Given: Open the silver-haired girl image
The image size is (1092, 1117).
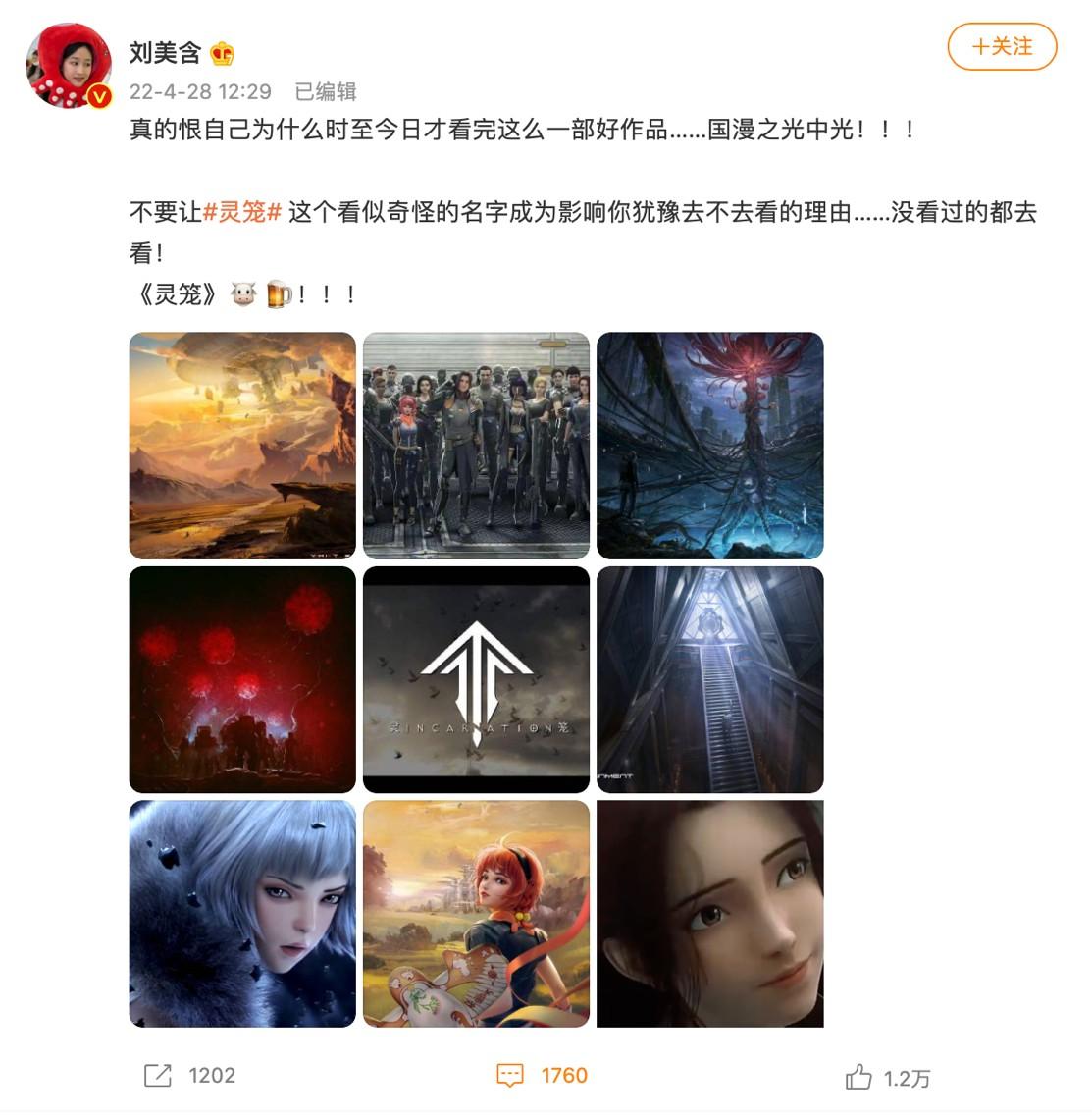Looking at the screenshot, I should point(242,913).
